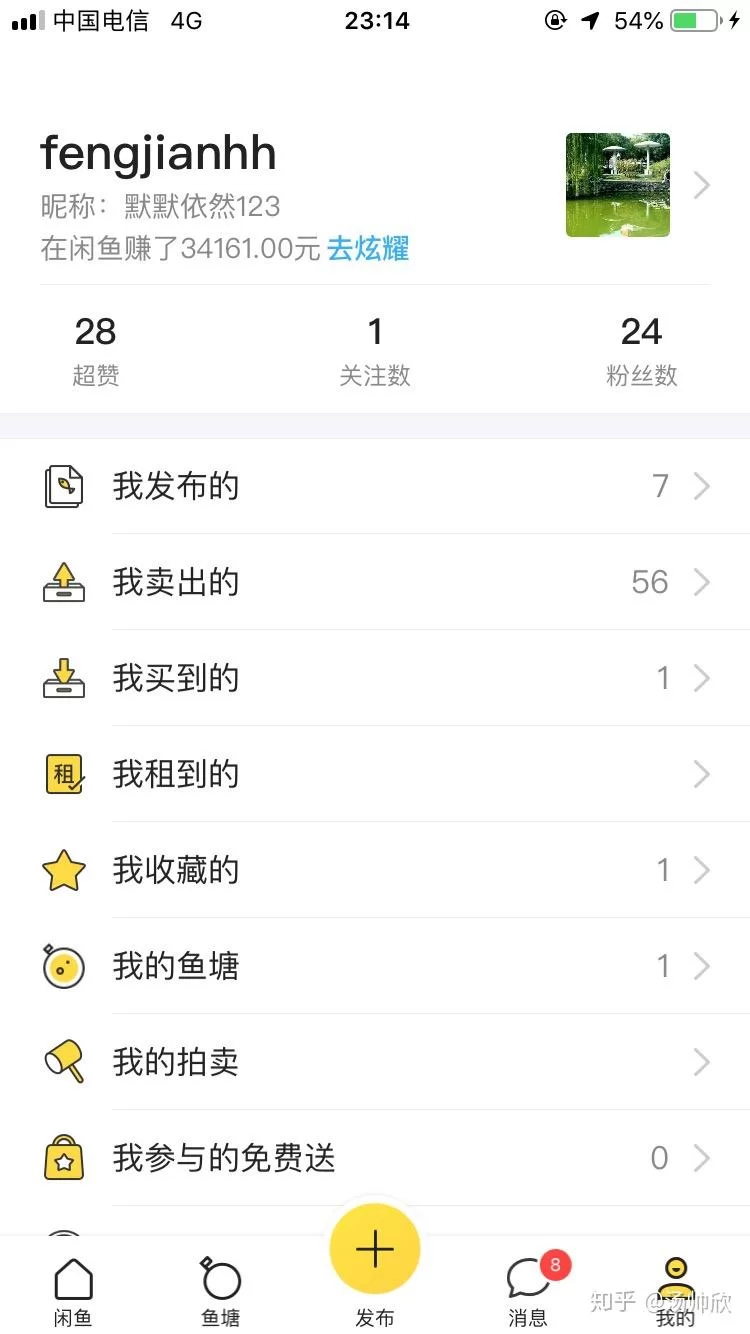The width and height of the screenshot is (750, 1334).
Task: Open 我发布的 row
Action: click(x=375, y=486)
